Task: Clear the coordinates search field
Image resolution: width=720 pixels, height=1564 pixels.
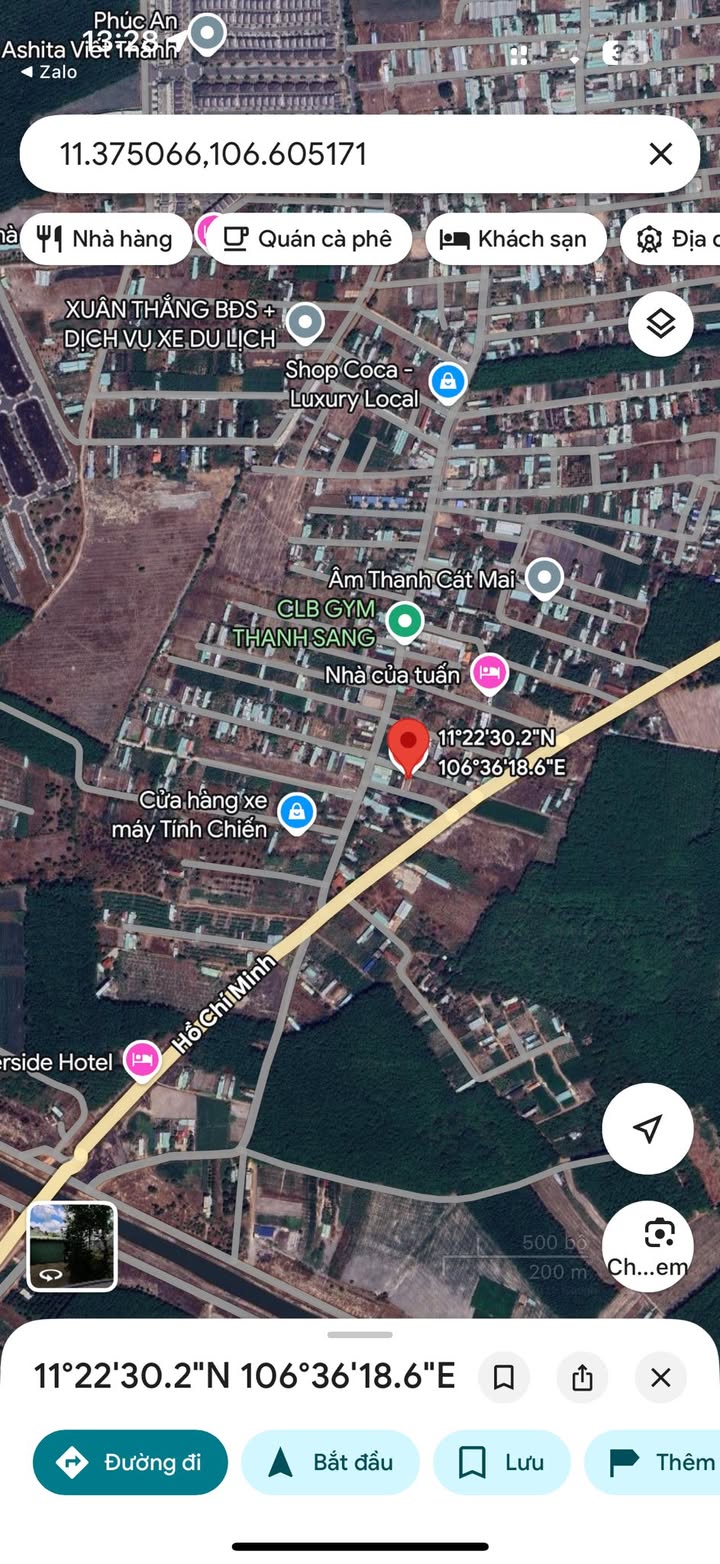Action: [x=660, y=154]
